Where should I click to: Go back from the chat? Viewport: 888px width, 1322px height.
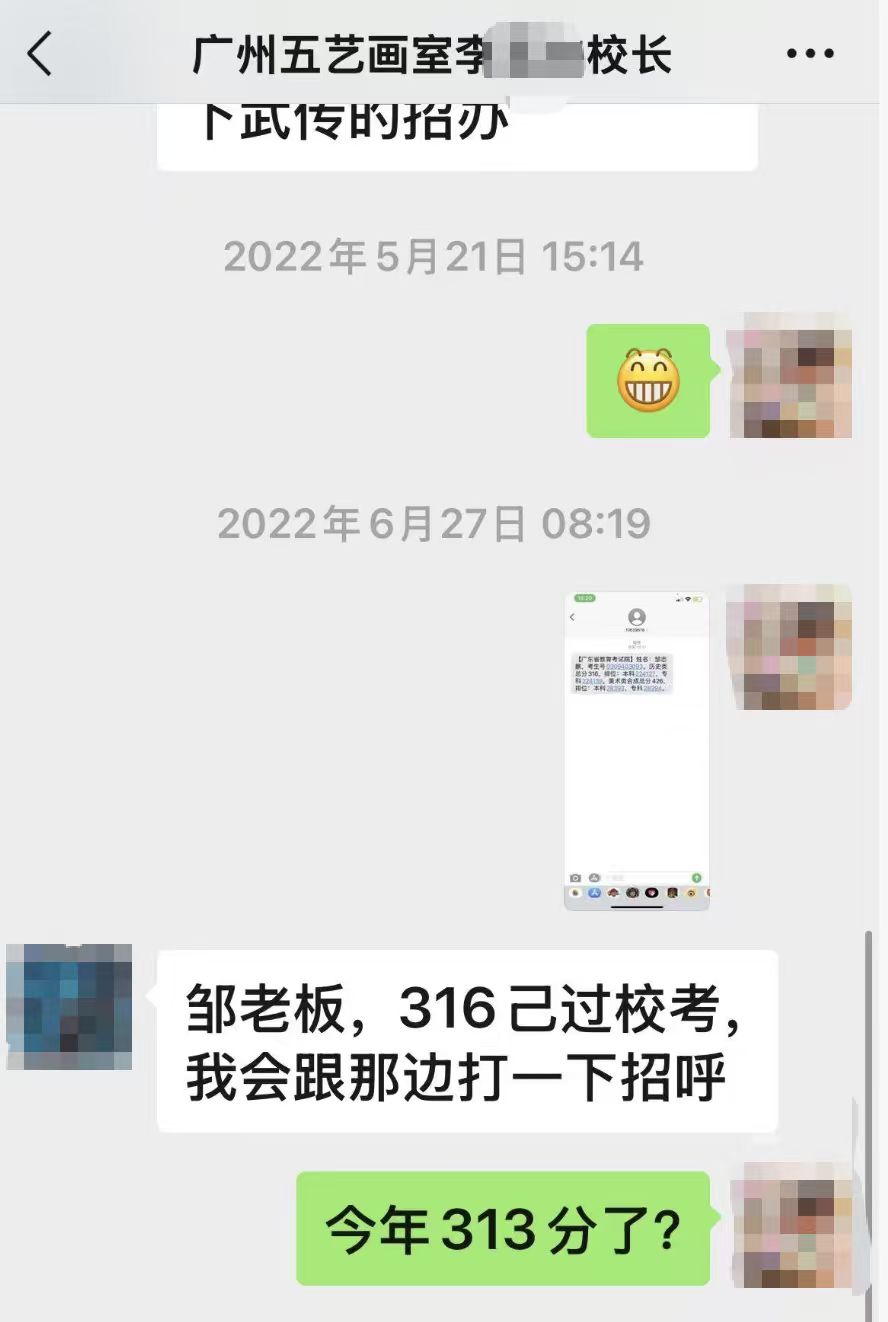pos(40,54)
